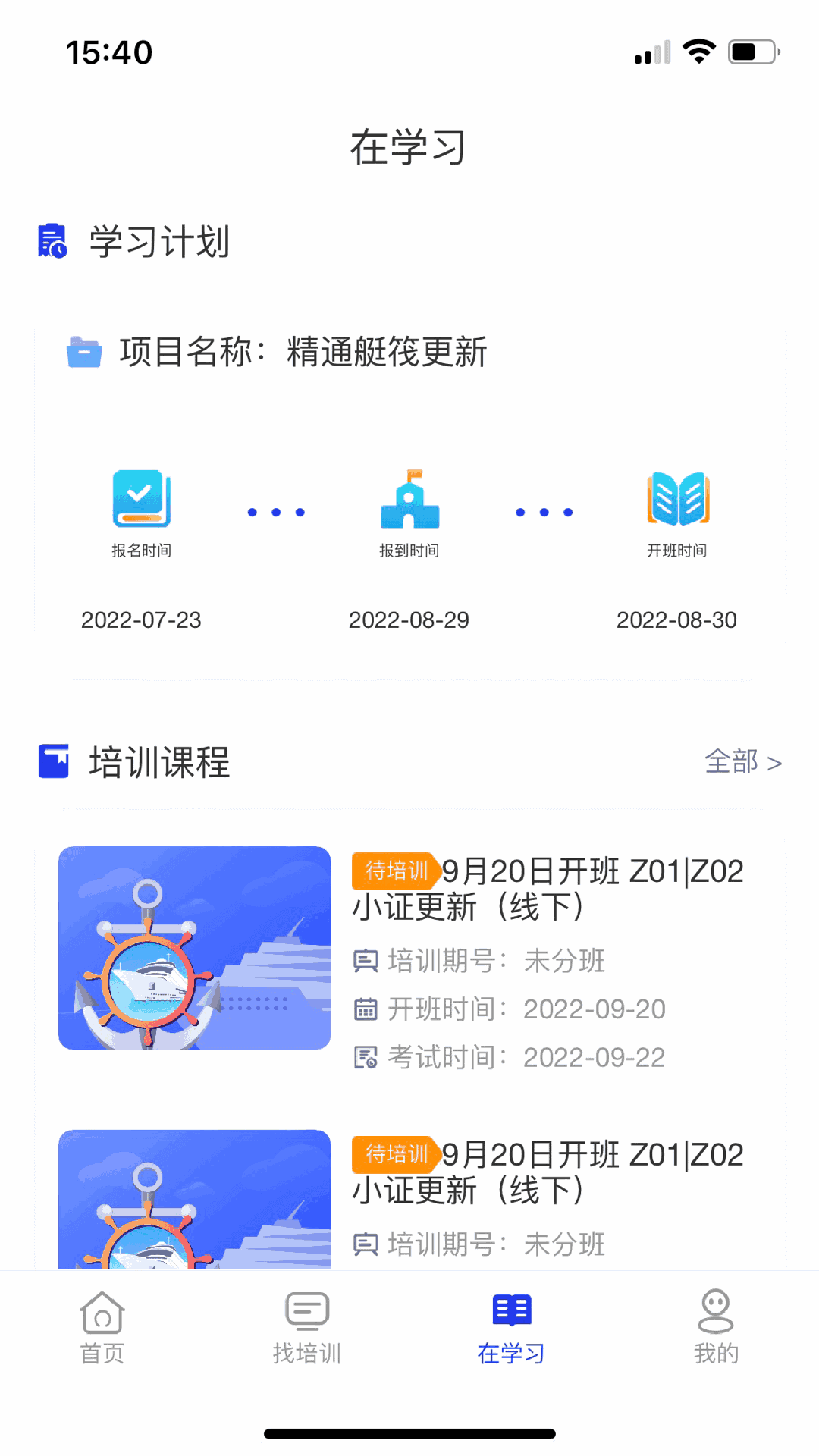Click the calendar icon beside 开班时间 2022-09-20
The height and width of the screenshot is (1456, 819).
366,1009
